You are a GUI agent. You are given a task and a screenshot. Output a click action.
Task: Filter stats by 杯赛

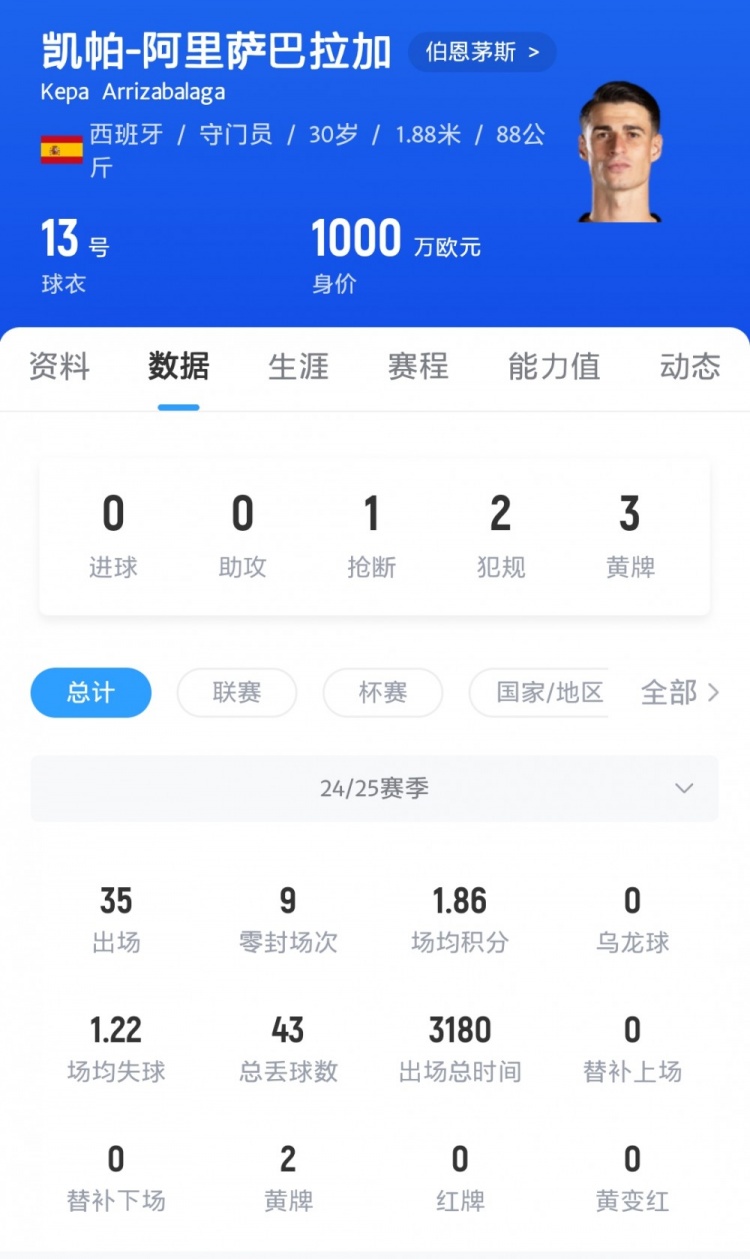[383, 693]
